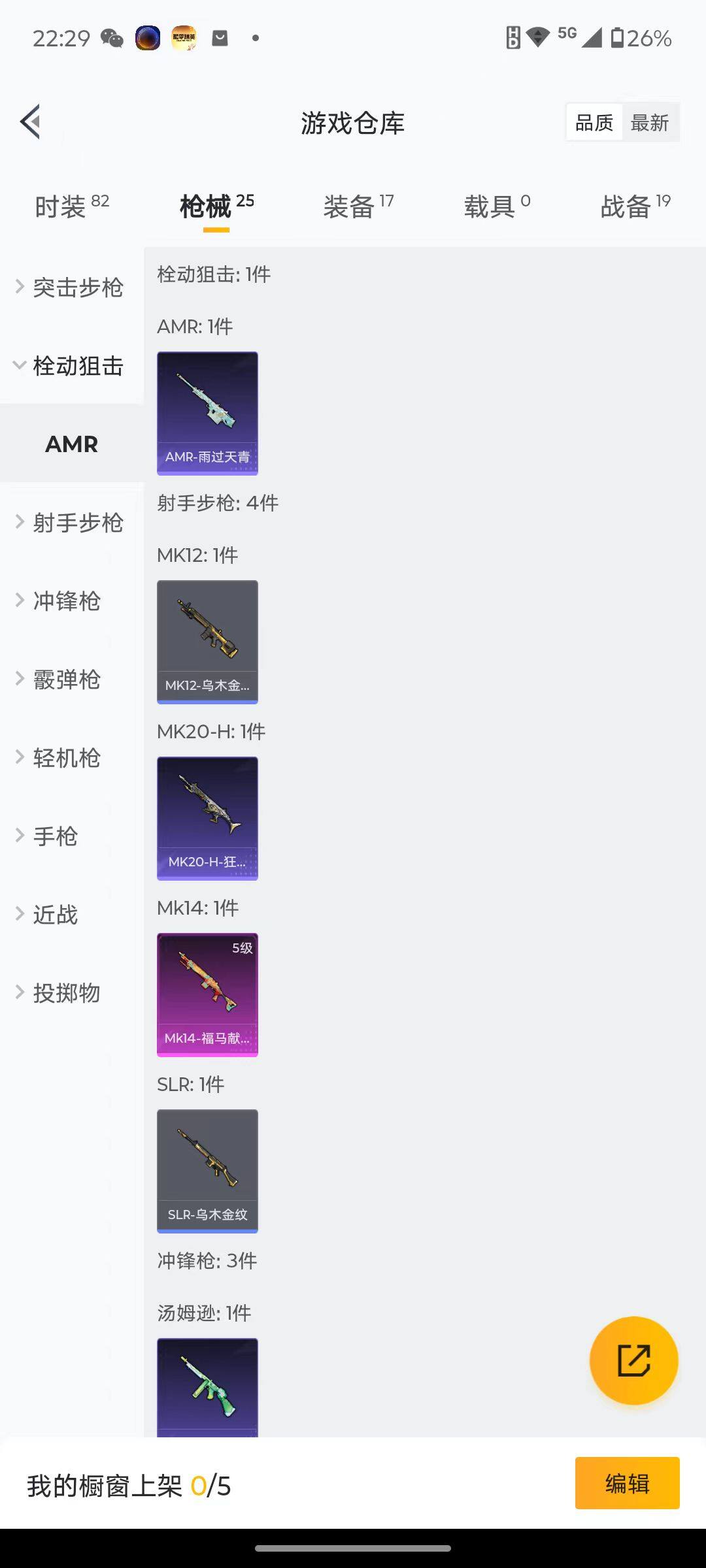Collapse the 栓动狙击 category
Screen dimensions: 706x1568
72,367
